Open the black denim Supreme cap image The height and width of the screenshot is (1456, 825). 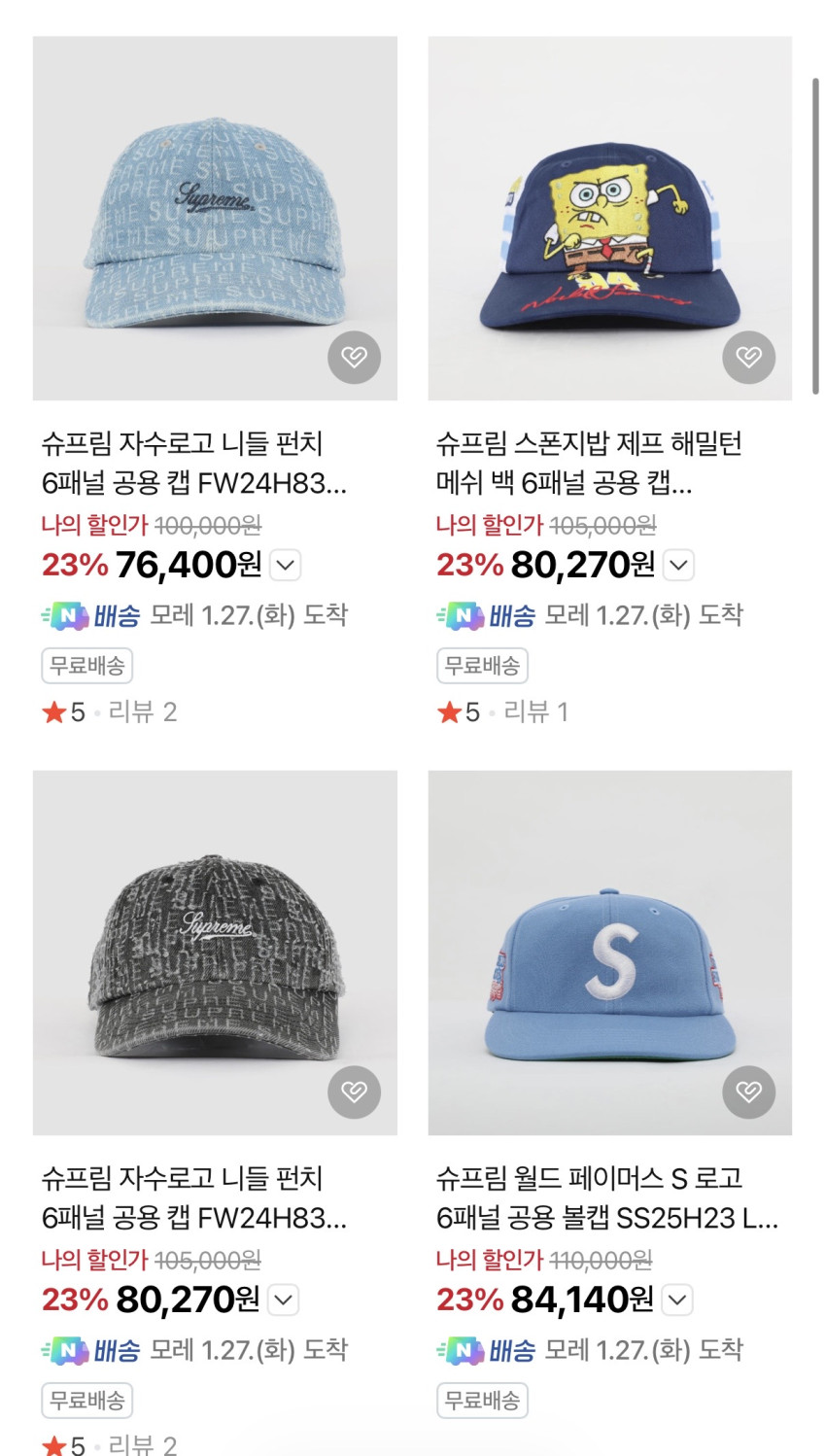pos(214,953)
